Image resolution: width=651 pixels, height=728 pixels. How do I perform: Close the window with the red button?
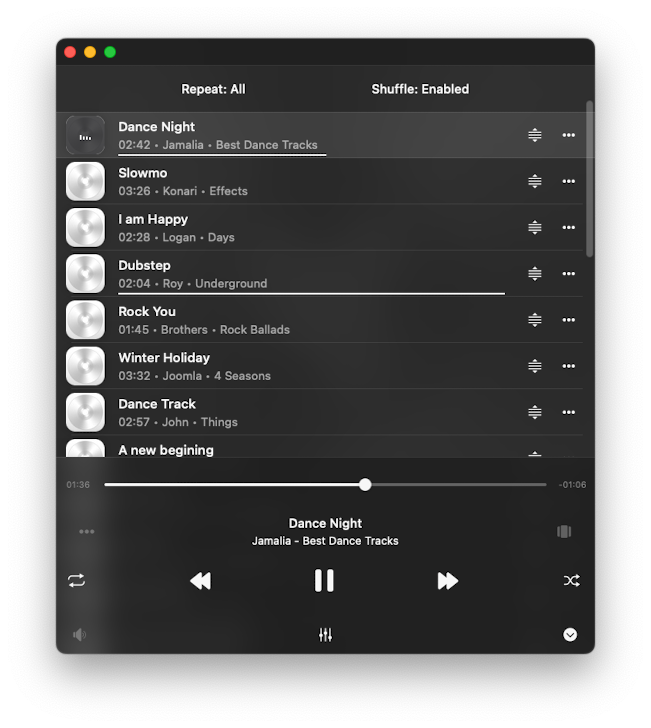(70, 52)
